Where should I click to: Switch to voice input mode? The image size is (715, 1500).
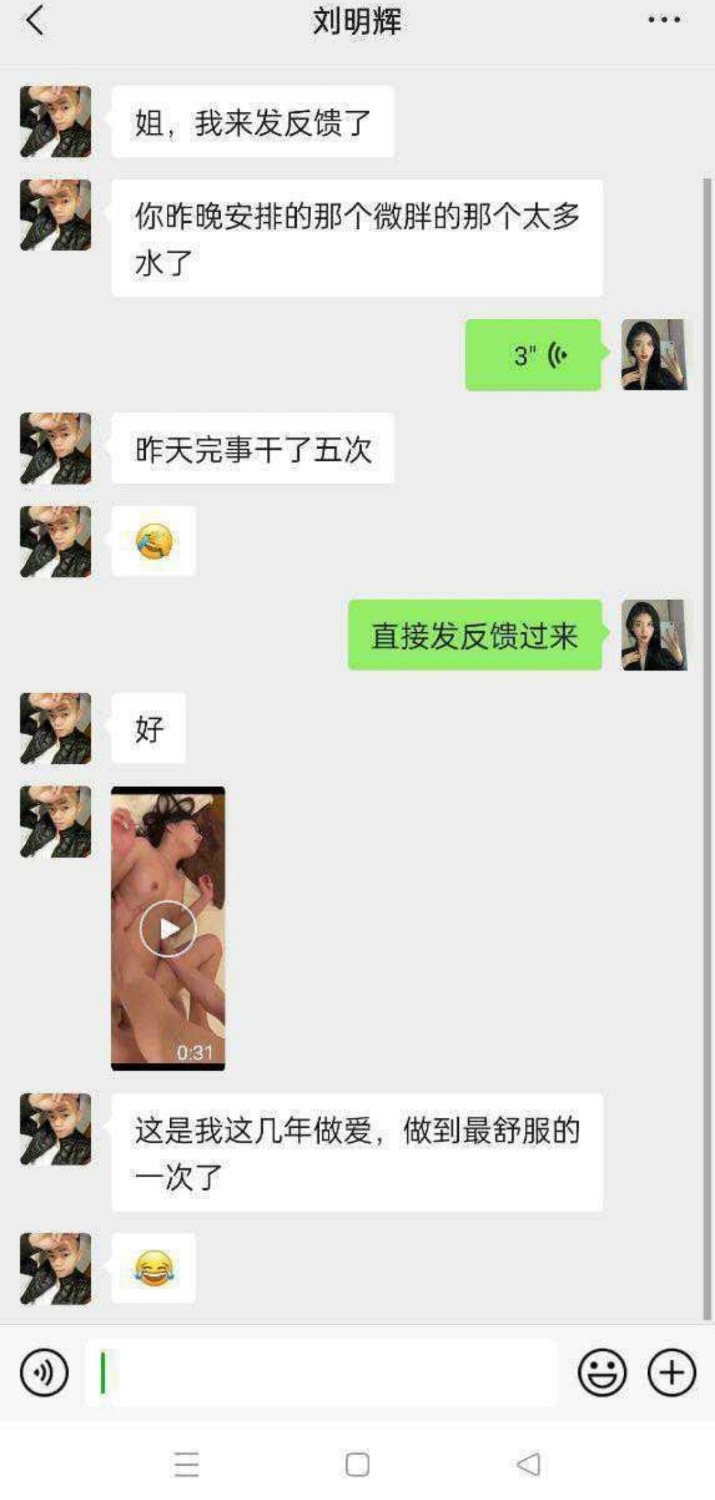point(44,1372)
